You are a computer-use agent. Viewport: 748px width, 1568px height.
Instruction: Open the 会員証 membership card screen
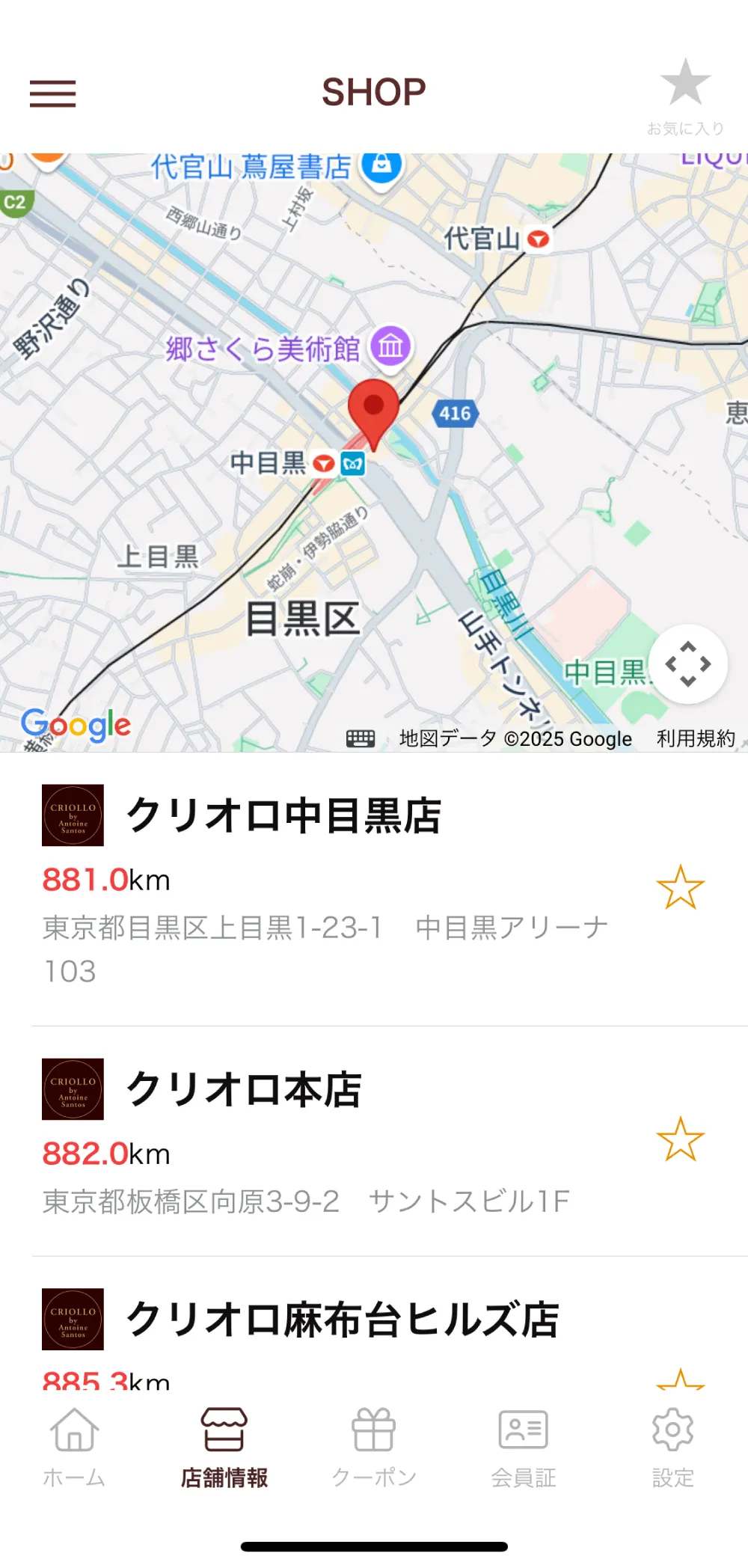point(522,1444)
